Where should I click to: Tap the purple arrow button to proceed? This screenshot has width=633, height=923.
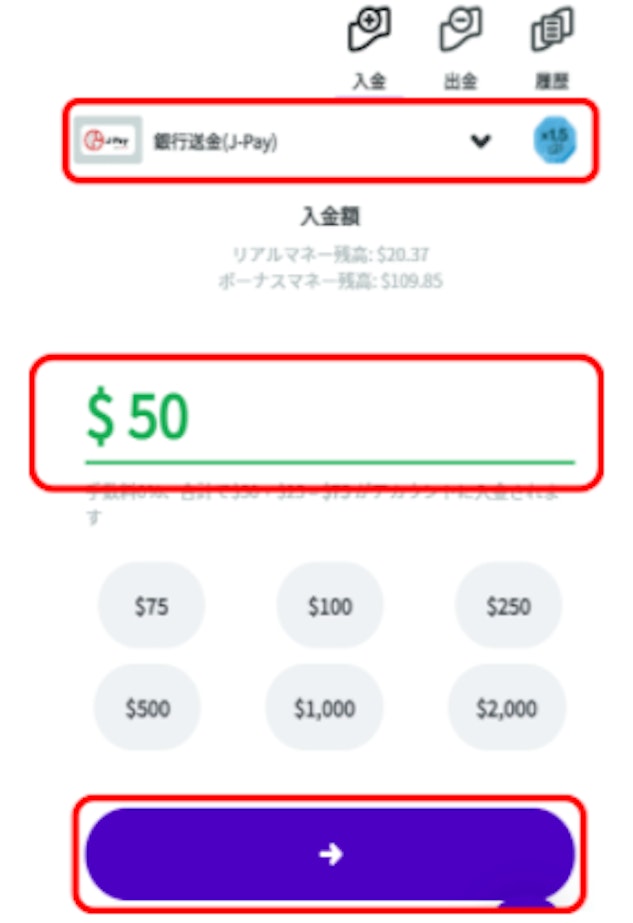[x=330, y=854]
